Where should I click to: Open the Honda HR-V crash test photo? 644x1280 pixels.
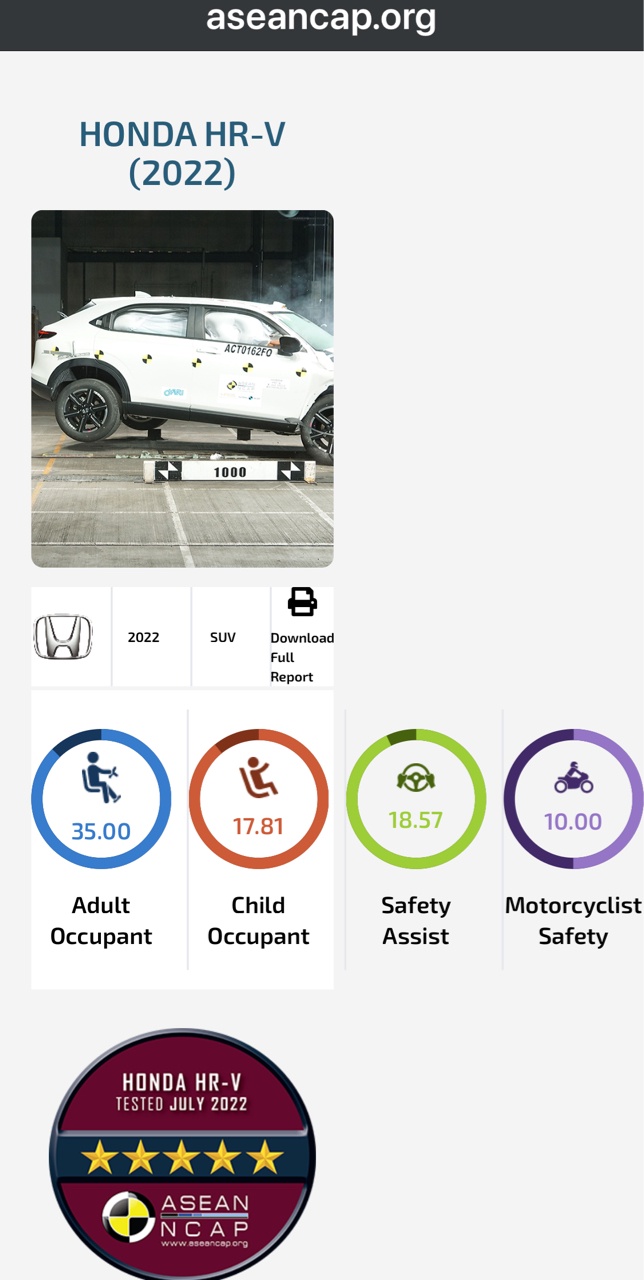click(182, 389)
